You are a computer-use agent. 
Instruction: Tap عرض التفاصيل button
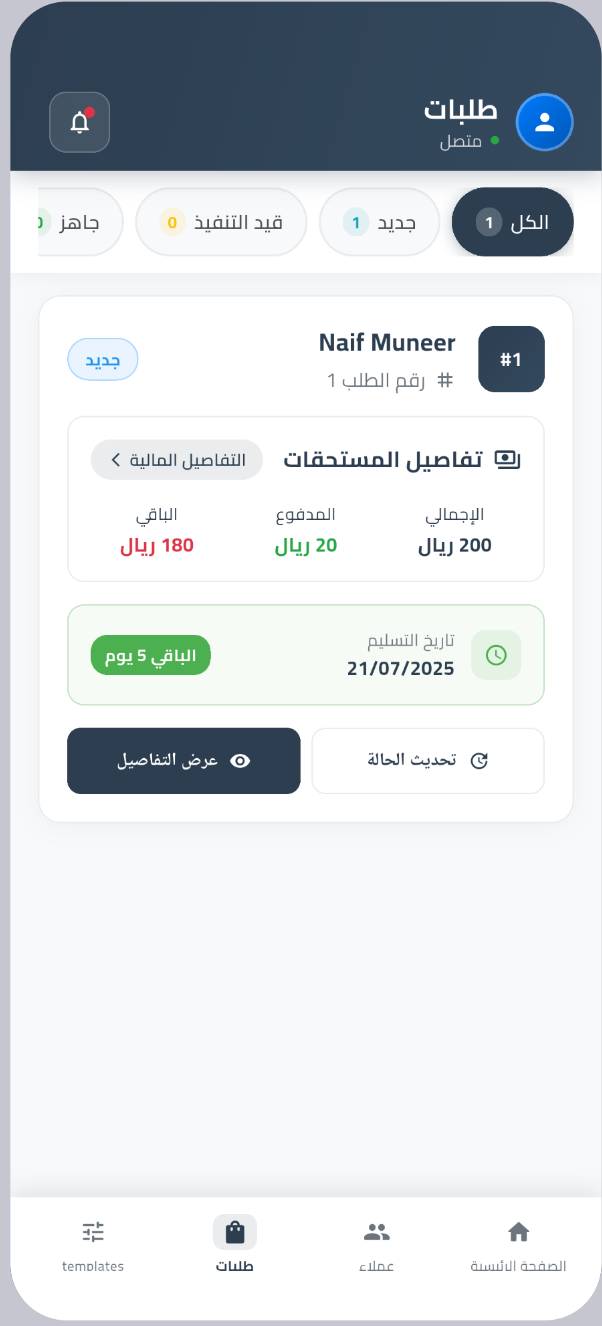point(184,761)
